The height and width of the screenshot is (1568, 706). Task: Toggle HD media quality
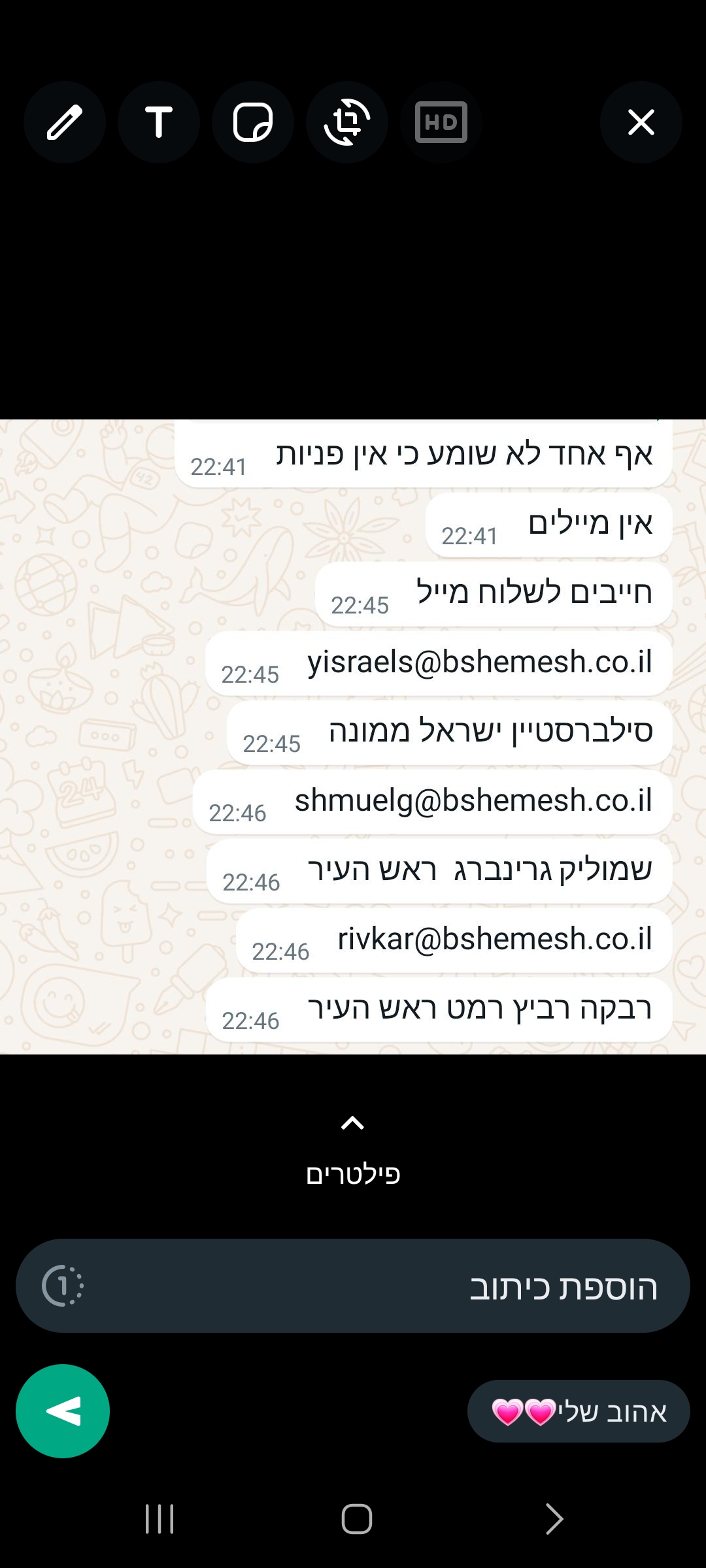click(x=441, y=122)
